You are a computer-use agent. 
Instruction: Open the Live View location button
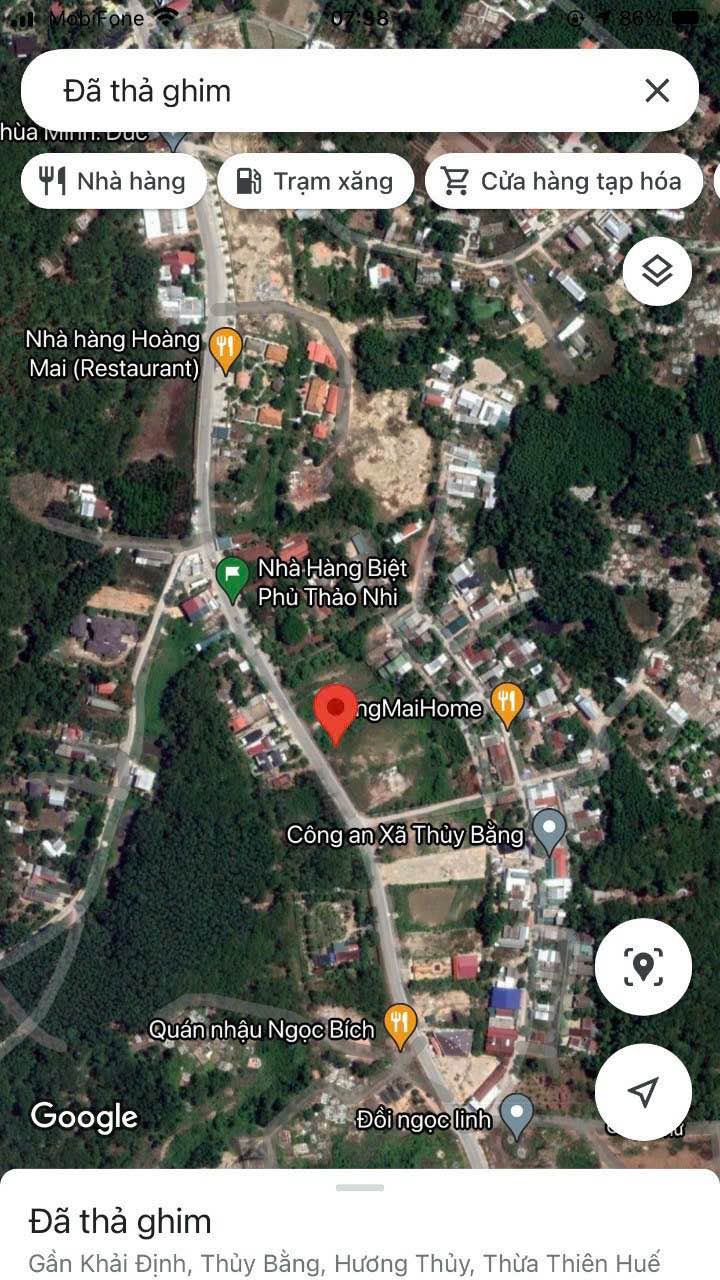click(643, 967)
